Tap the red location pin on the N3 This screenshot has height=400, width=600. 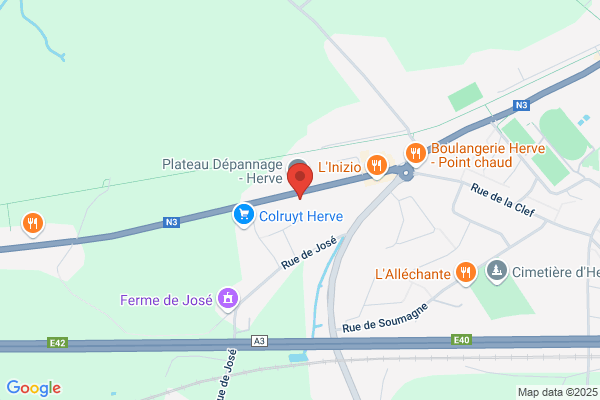pyautogui.click(x=300, y=181)
